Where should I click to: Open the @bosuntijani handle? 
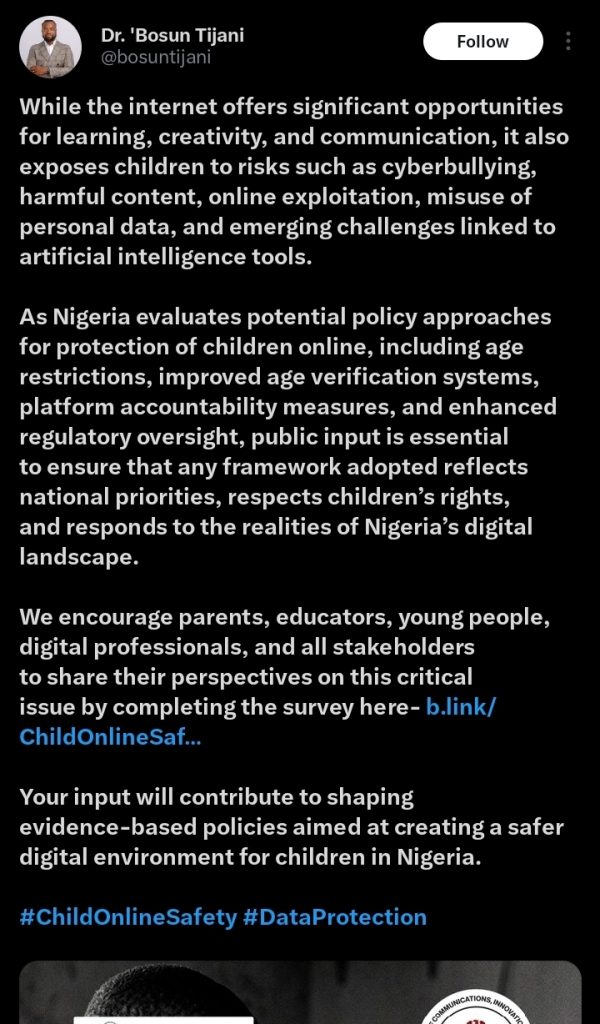coord(155,58)
